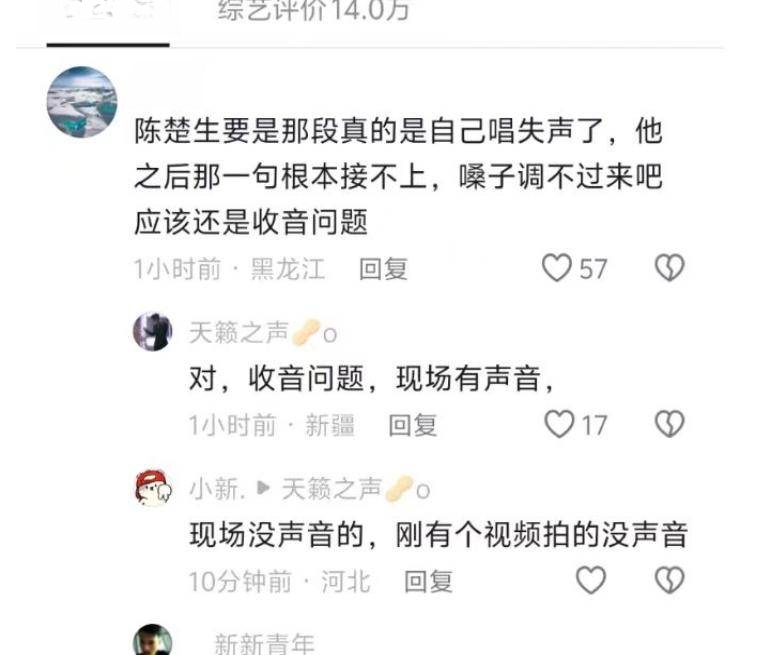Dislike the comment about 陈楚生
Screen dimensions: 769x655
669,268
